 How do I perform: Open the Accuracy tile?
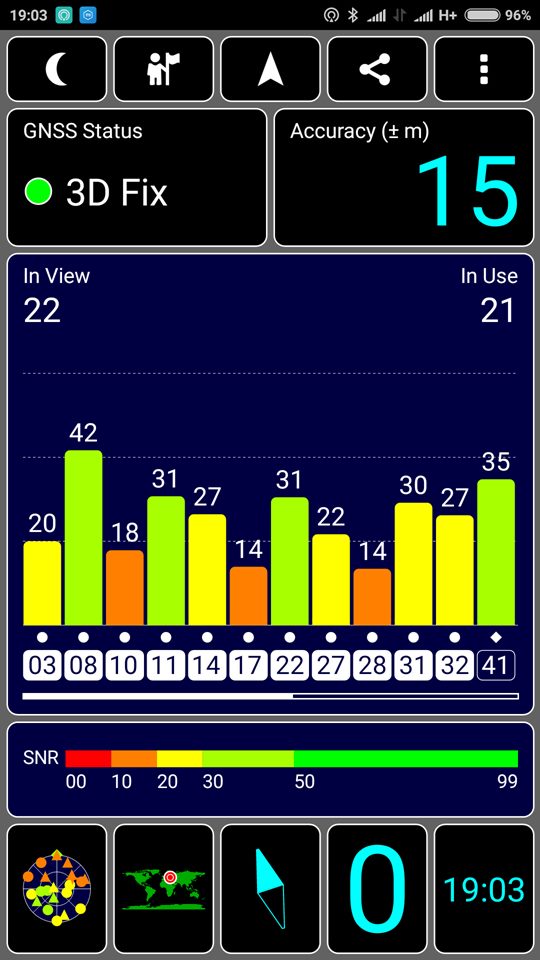pyautogui.click(x=403, y=178)
